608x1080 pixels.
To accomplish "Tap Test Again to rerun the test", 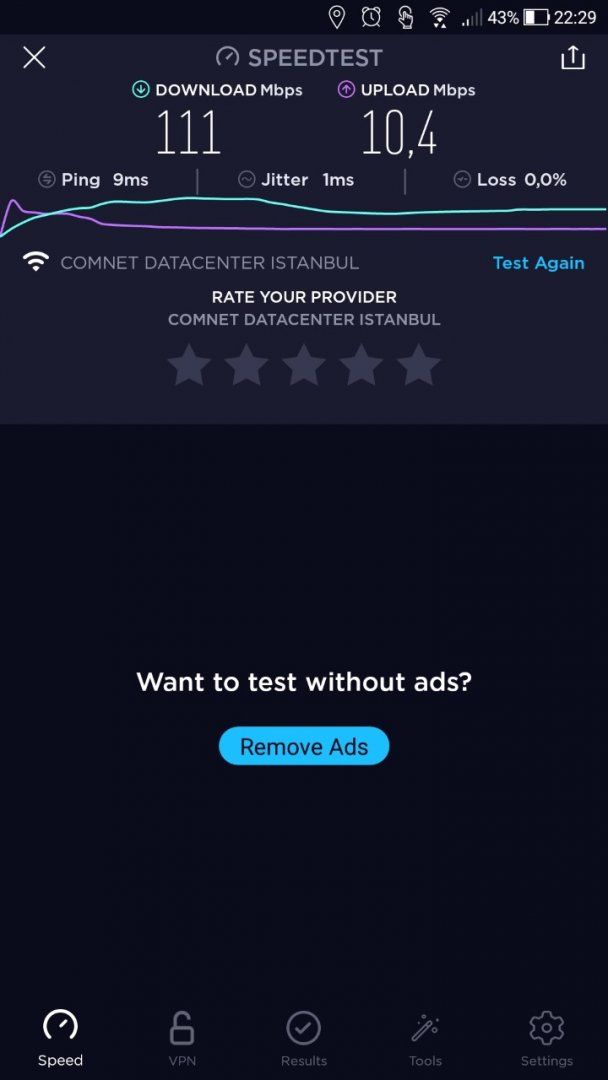I will coord(538,263).
